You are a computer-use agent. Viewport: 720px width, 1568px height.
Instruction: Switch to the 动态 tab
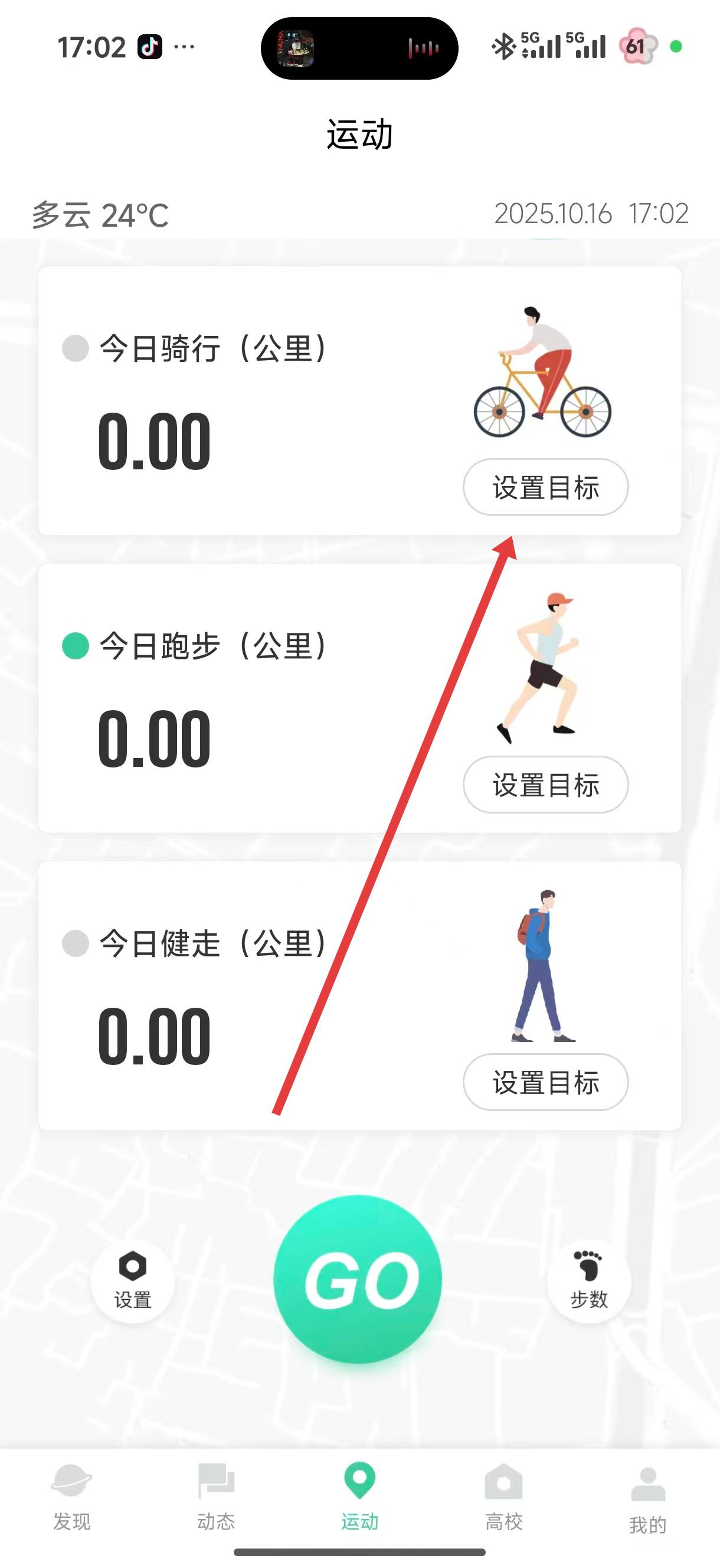tap(216, 1497)
